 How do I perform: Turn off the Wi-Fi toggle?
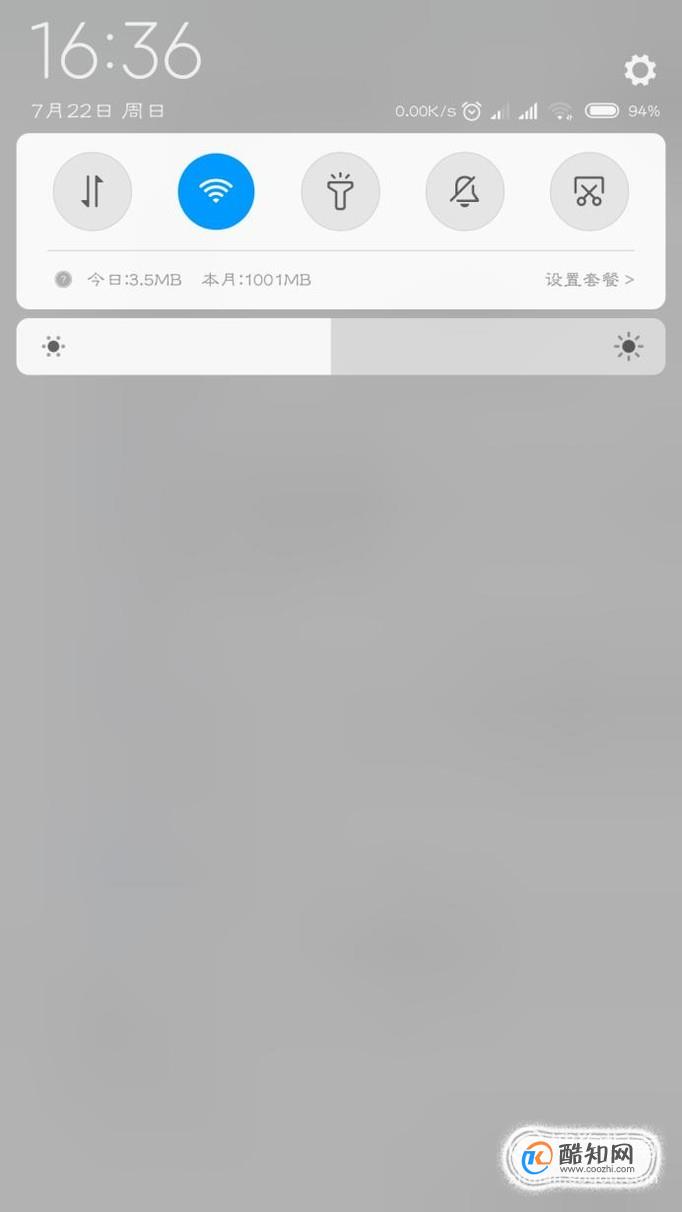(216, 191)
